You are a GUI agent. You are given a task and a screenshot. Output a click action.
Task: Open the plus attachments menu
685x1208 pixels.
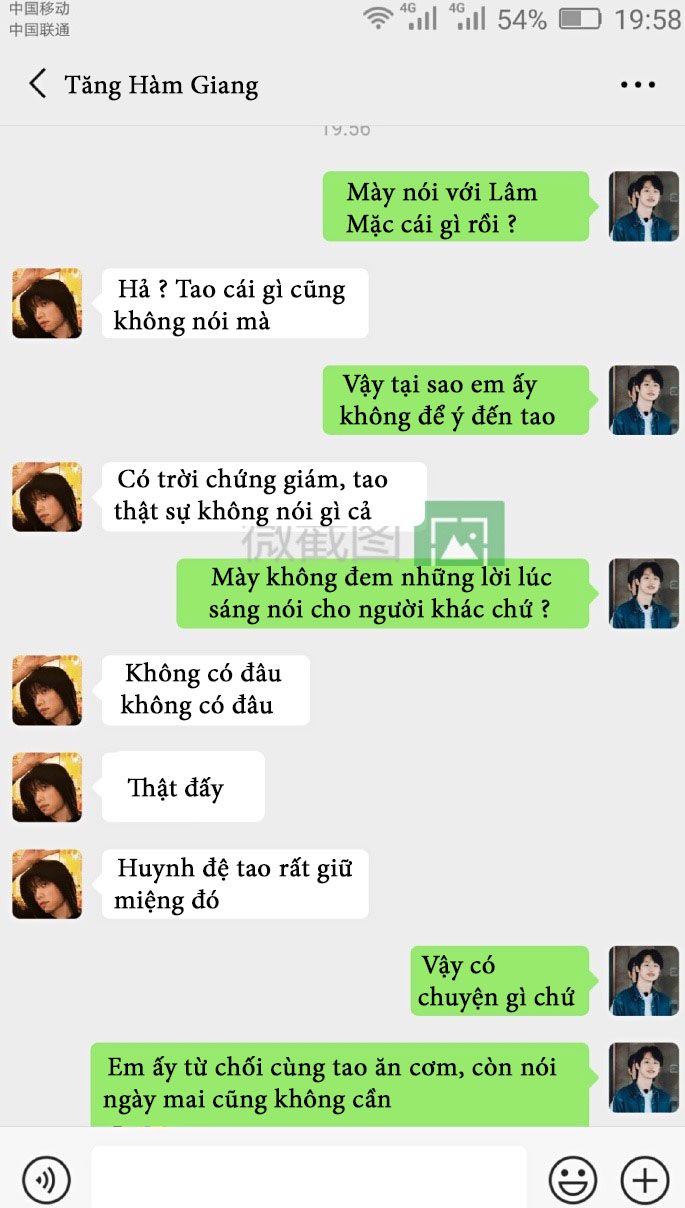645,1179
